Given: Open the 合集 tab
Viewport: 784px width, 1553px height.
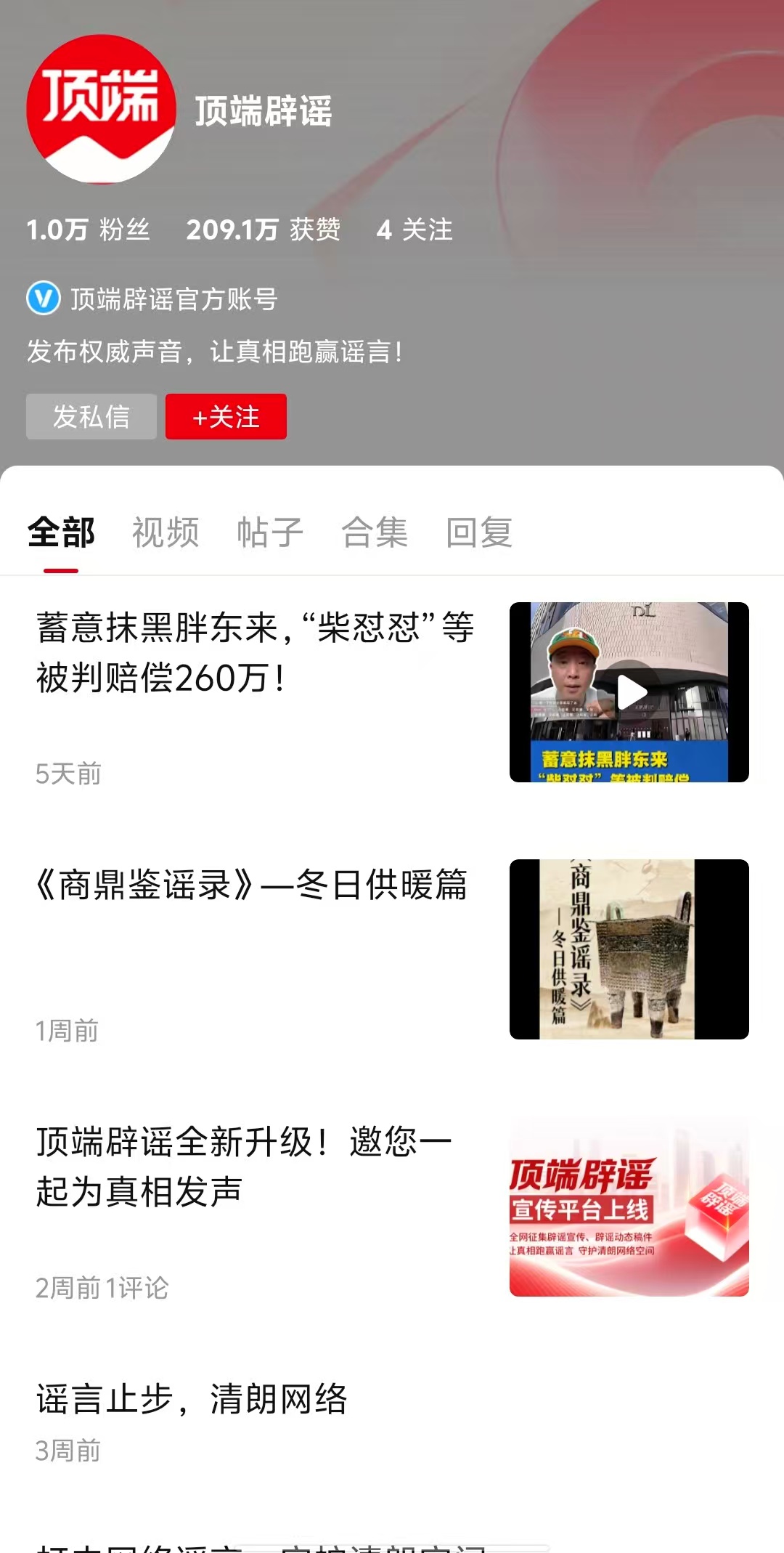Looking at the screenshot, I should (x=375, y=532).
